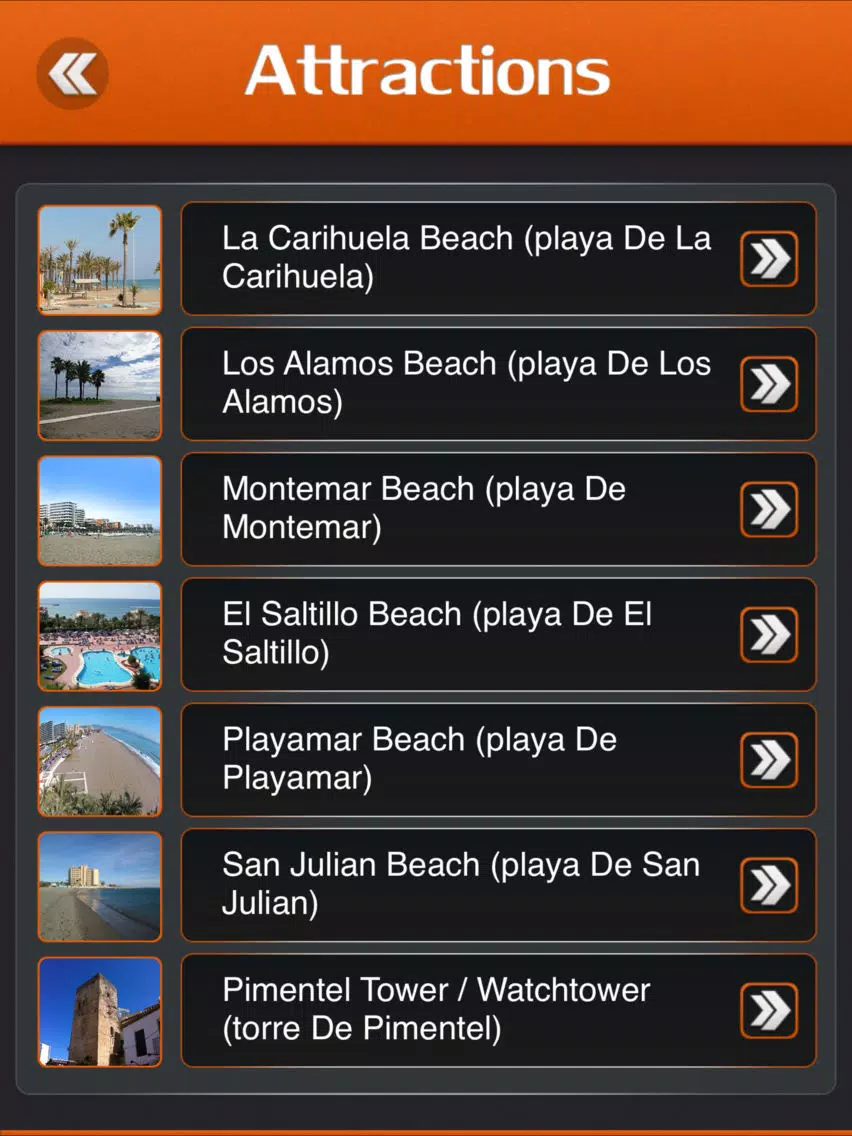
Task: Tap the Los Alamos Beach photo thumbnail
Action: point(100,385)
